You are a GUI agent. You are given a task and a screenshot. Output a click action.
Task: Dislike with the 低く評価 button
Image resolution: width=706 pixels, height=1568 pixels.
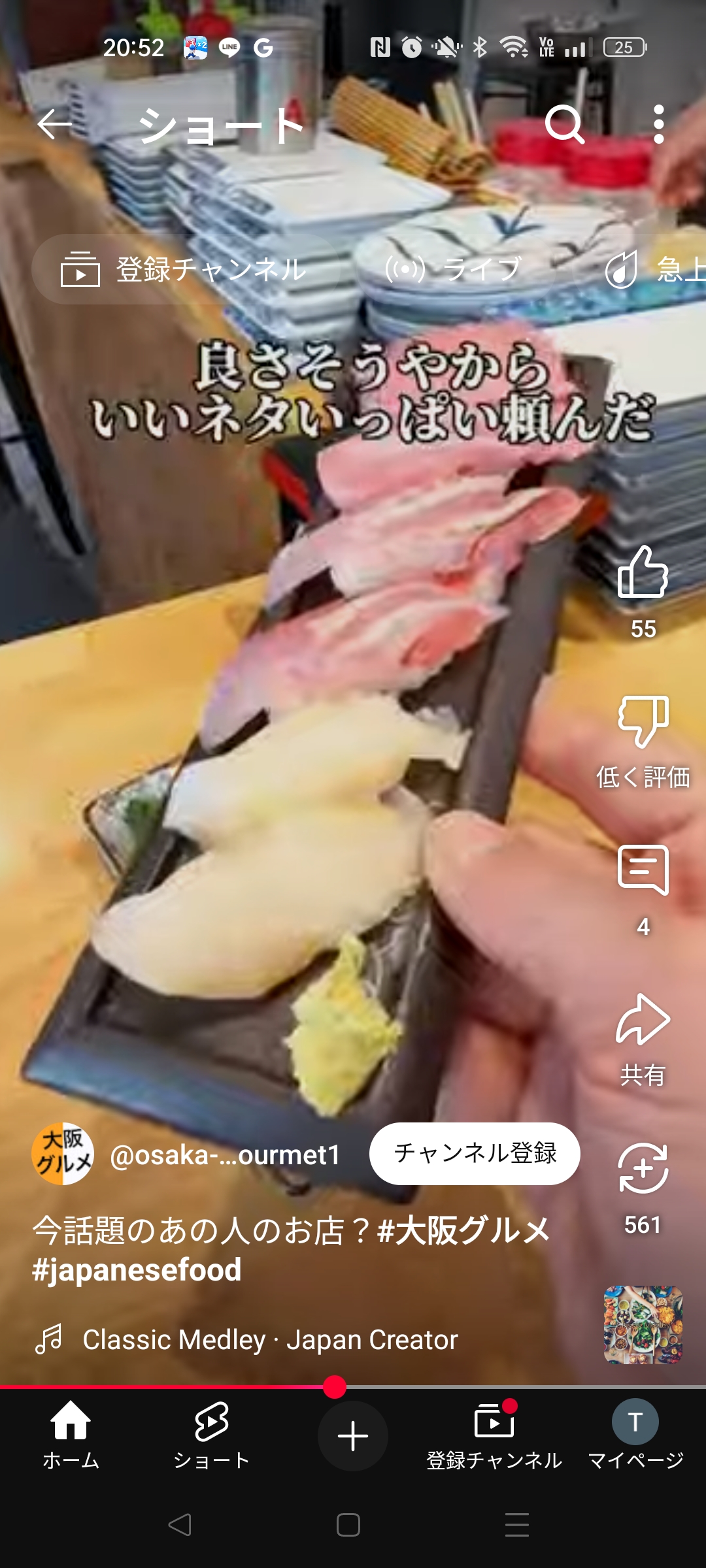(x=643, y=723)
